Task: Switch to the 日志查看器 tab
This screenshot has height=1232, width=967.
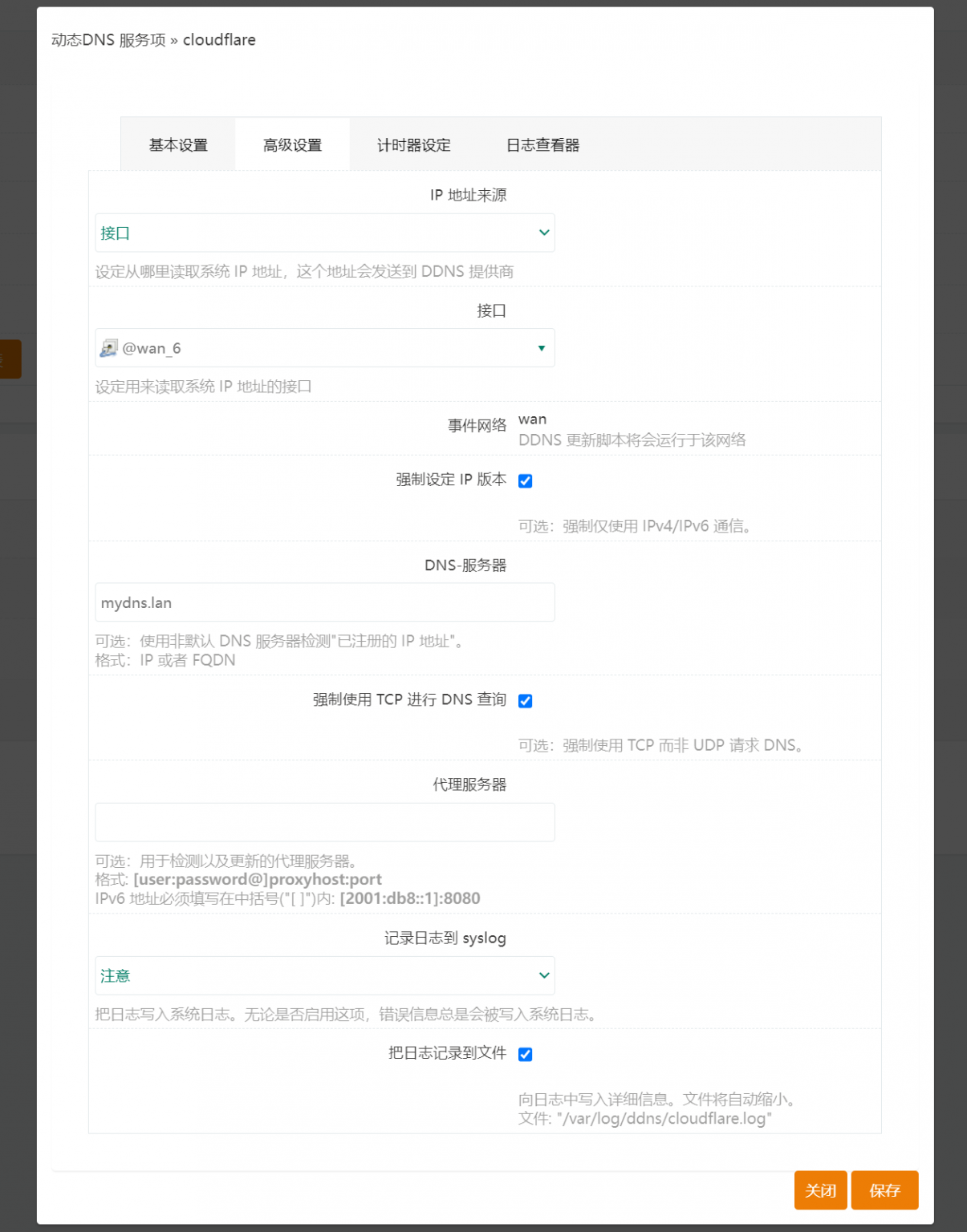Action: click(542, 145)
